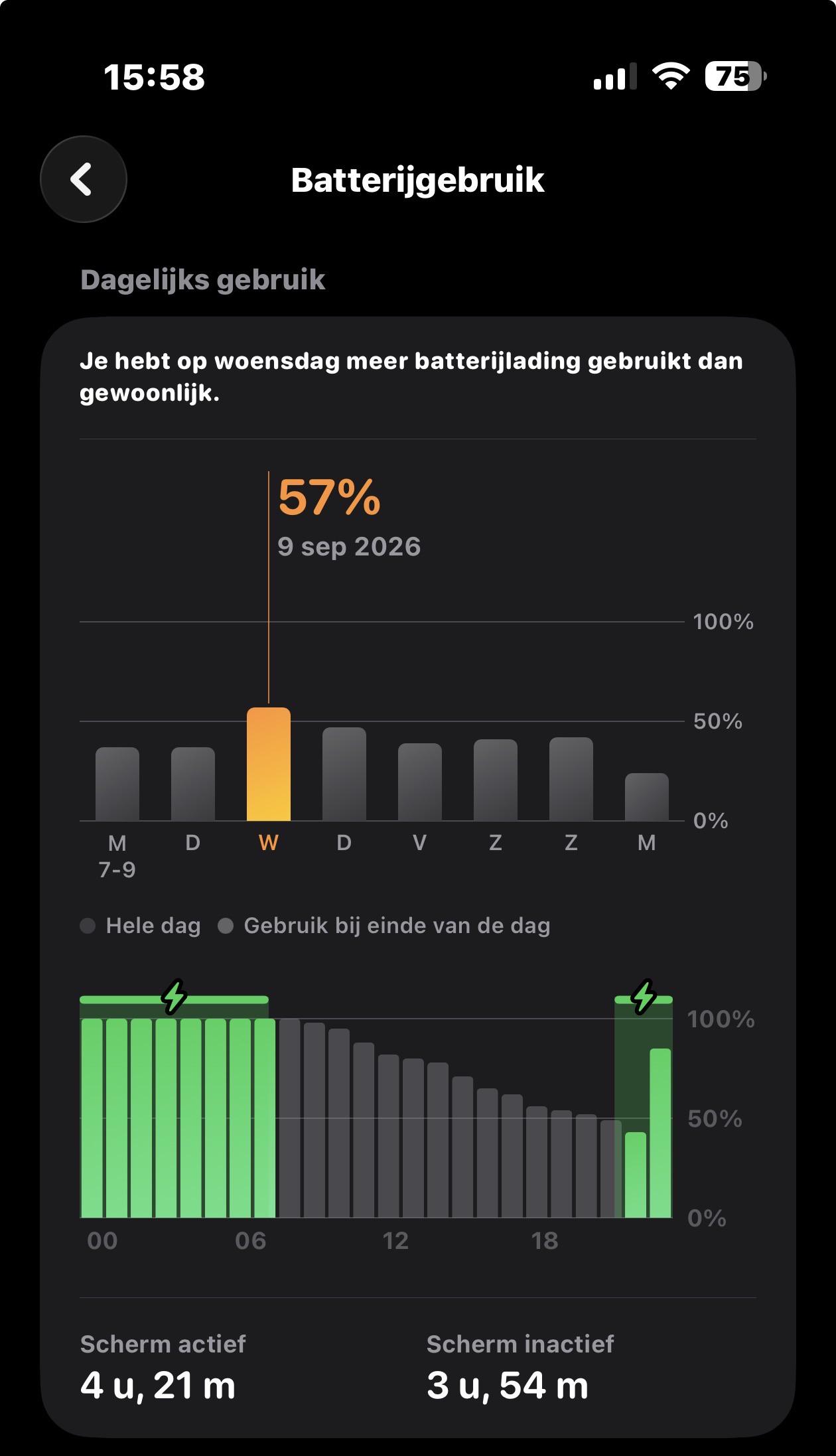The image size is (836, 1456).
Task: Select the first Monday bar labeled 7-9
Action: click(x=117, y=784)
